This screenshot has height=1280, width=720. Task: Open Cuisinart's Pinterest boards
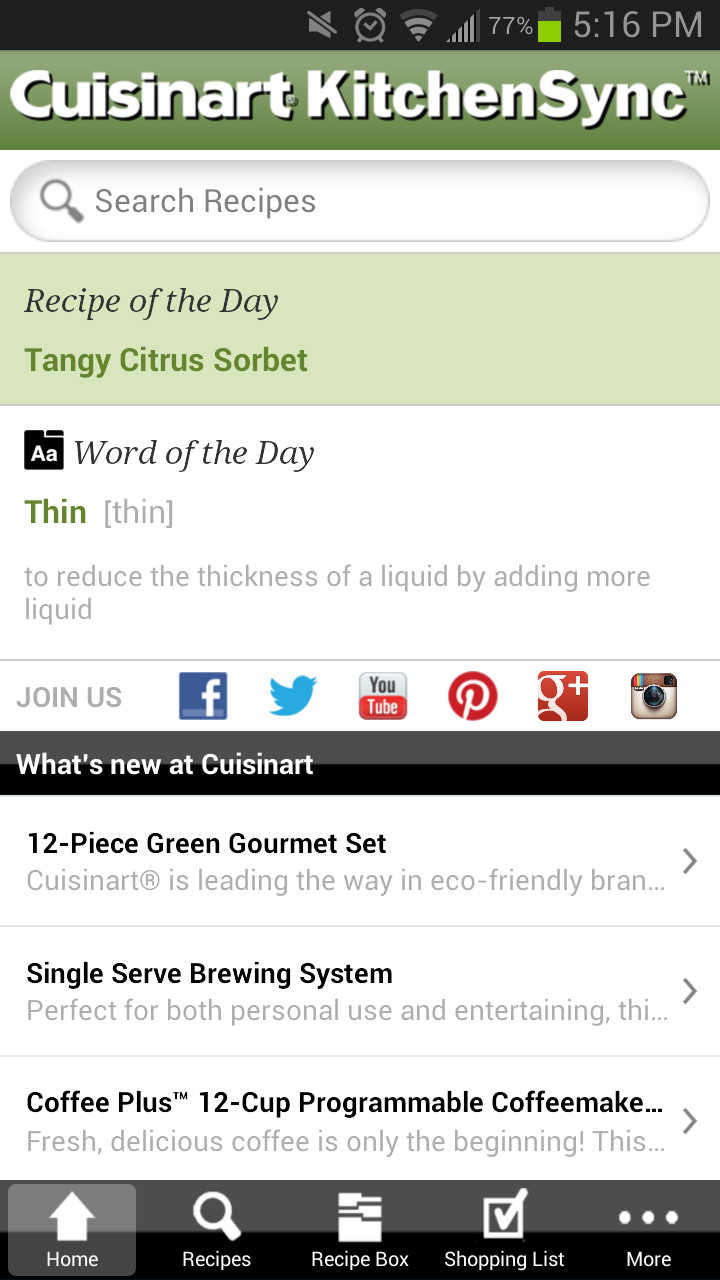point(472,696)
